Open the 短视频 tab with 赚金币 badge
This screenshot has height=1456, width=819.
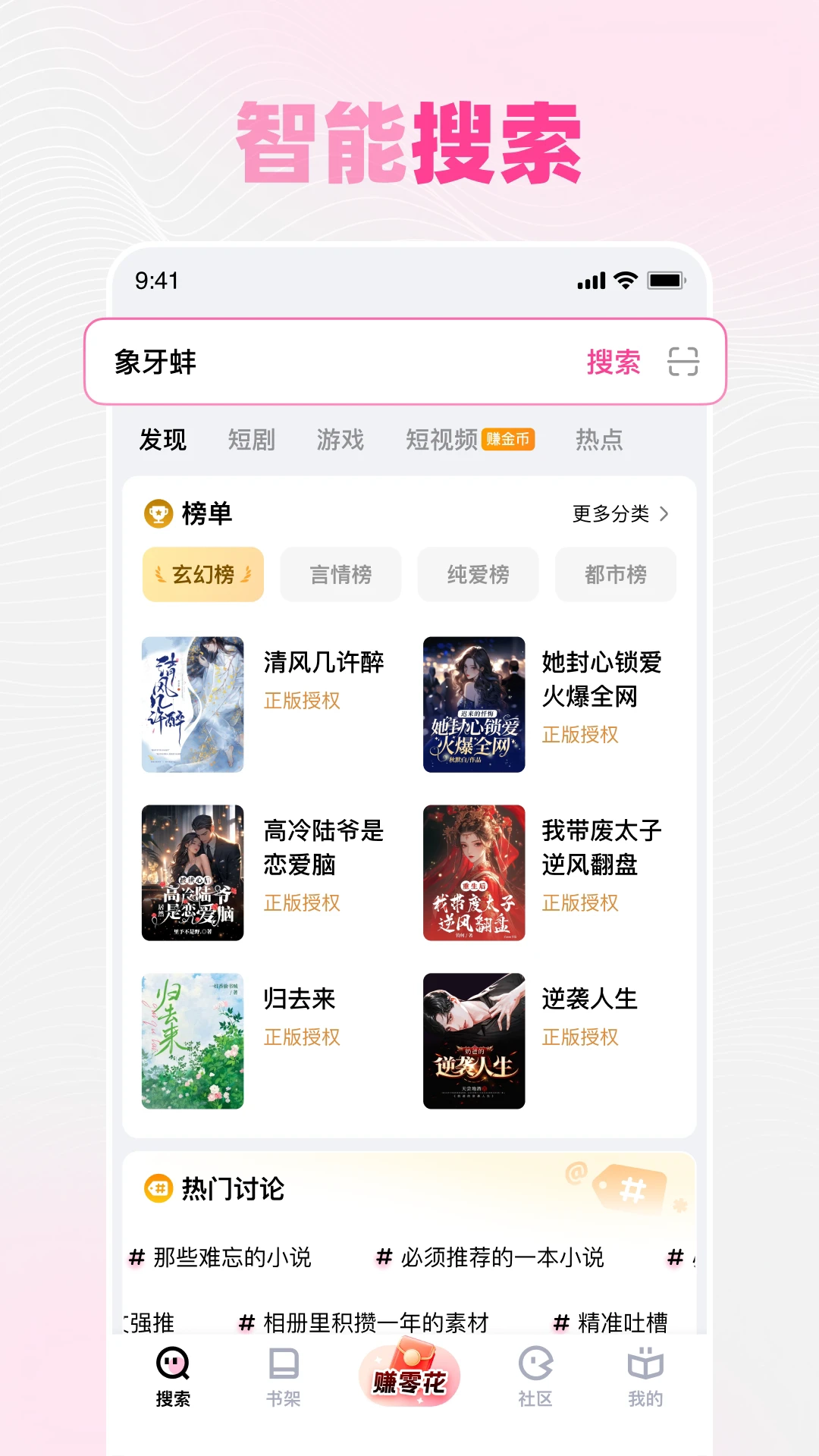coord(446,440)
